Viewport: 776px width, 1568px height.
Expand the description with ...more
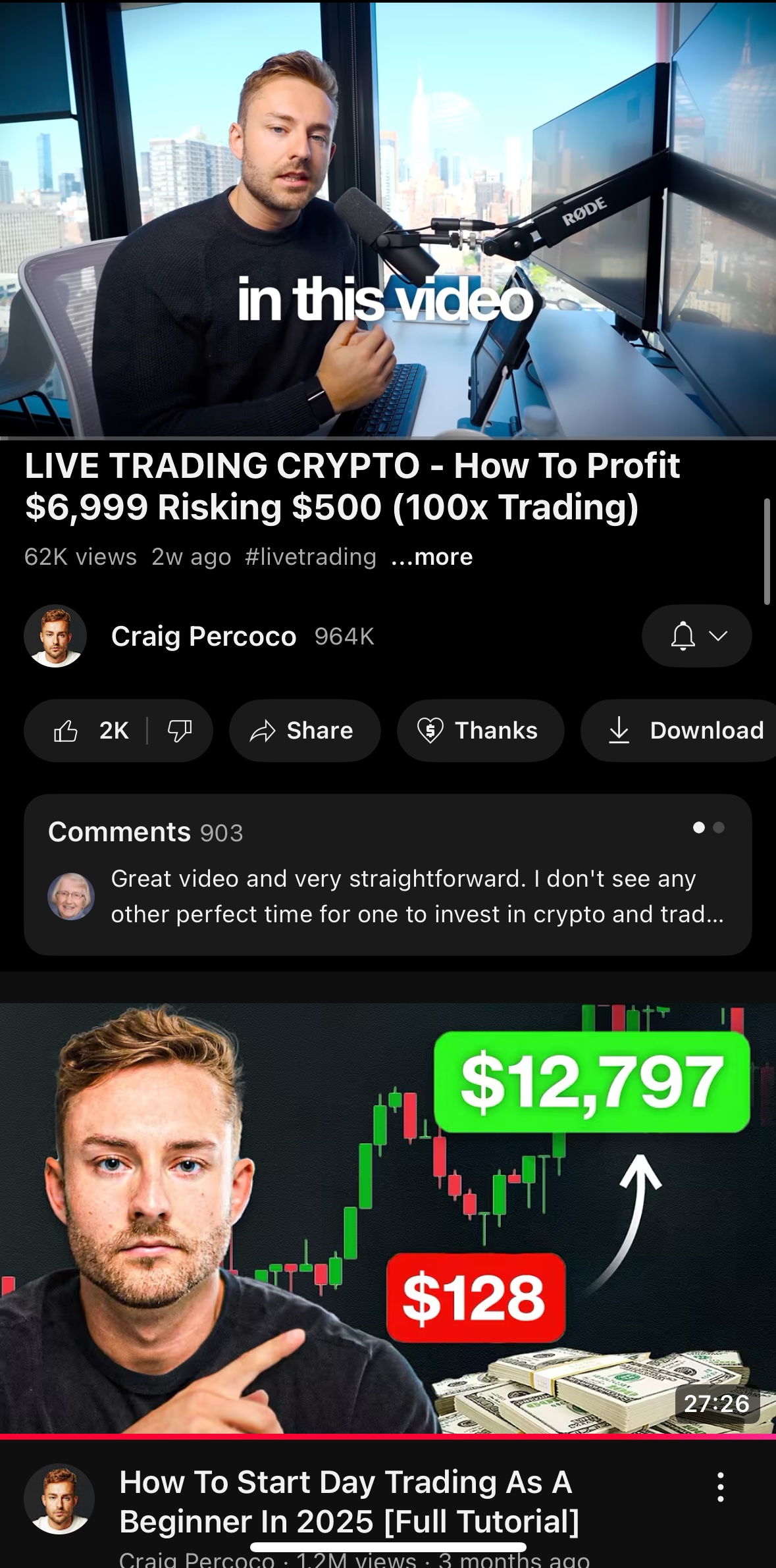coord(432,557)
